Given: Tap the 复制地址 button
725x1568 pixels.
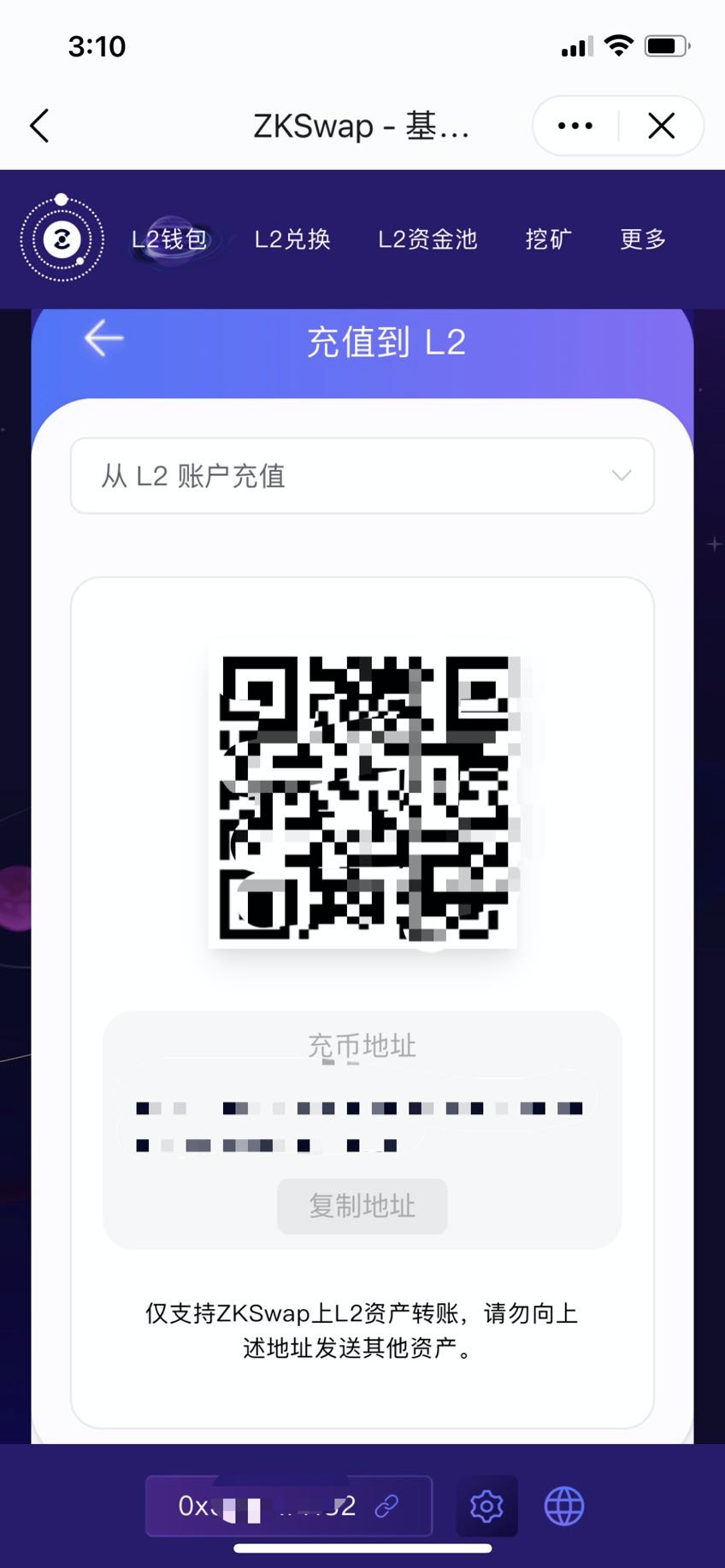Looking at the screenshot, I should [362, 1206].
